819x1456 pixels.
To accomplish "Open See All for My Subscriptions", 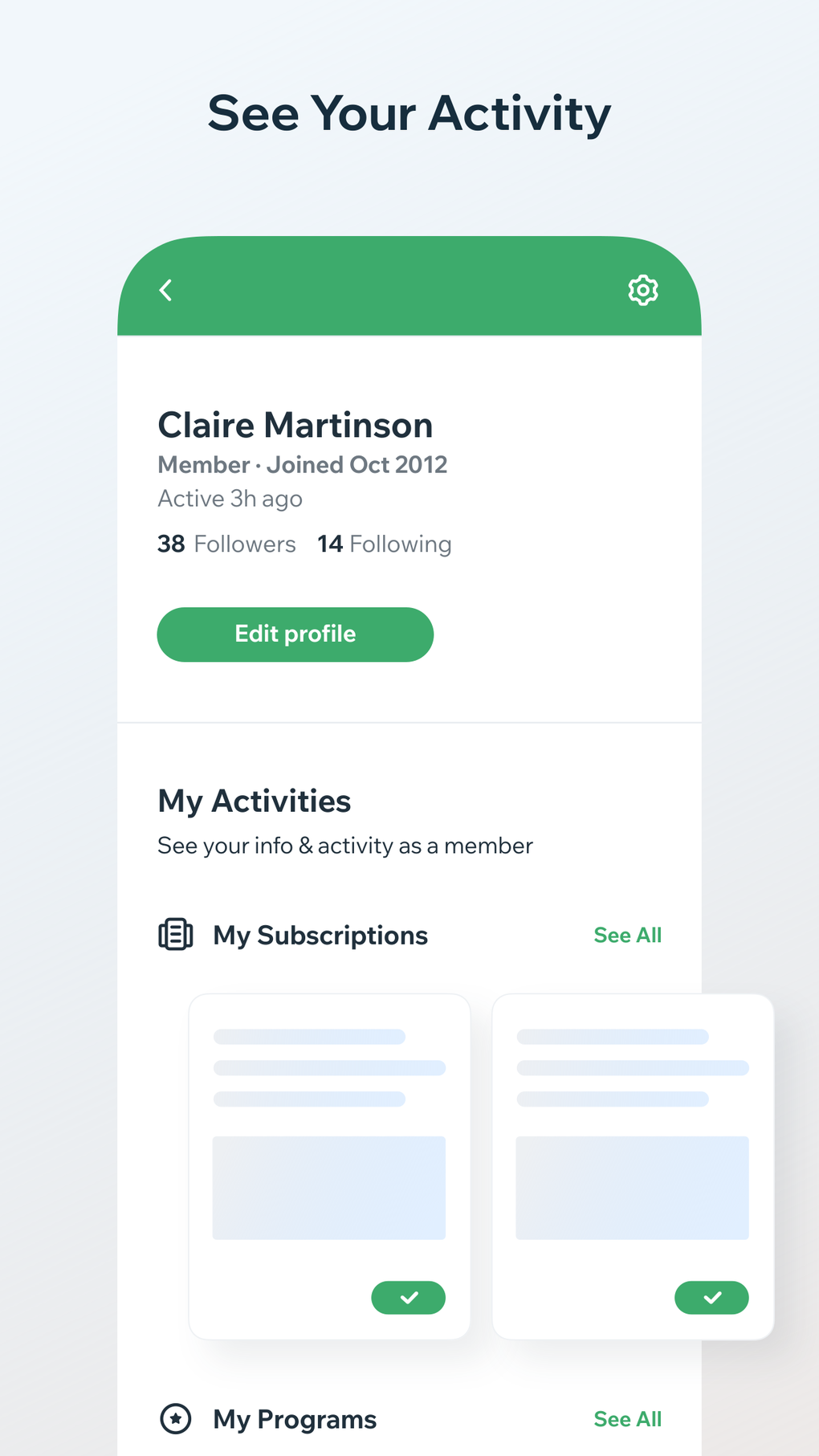I will click(x=628, y=934).
